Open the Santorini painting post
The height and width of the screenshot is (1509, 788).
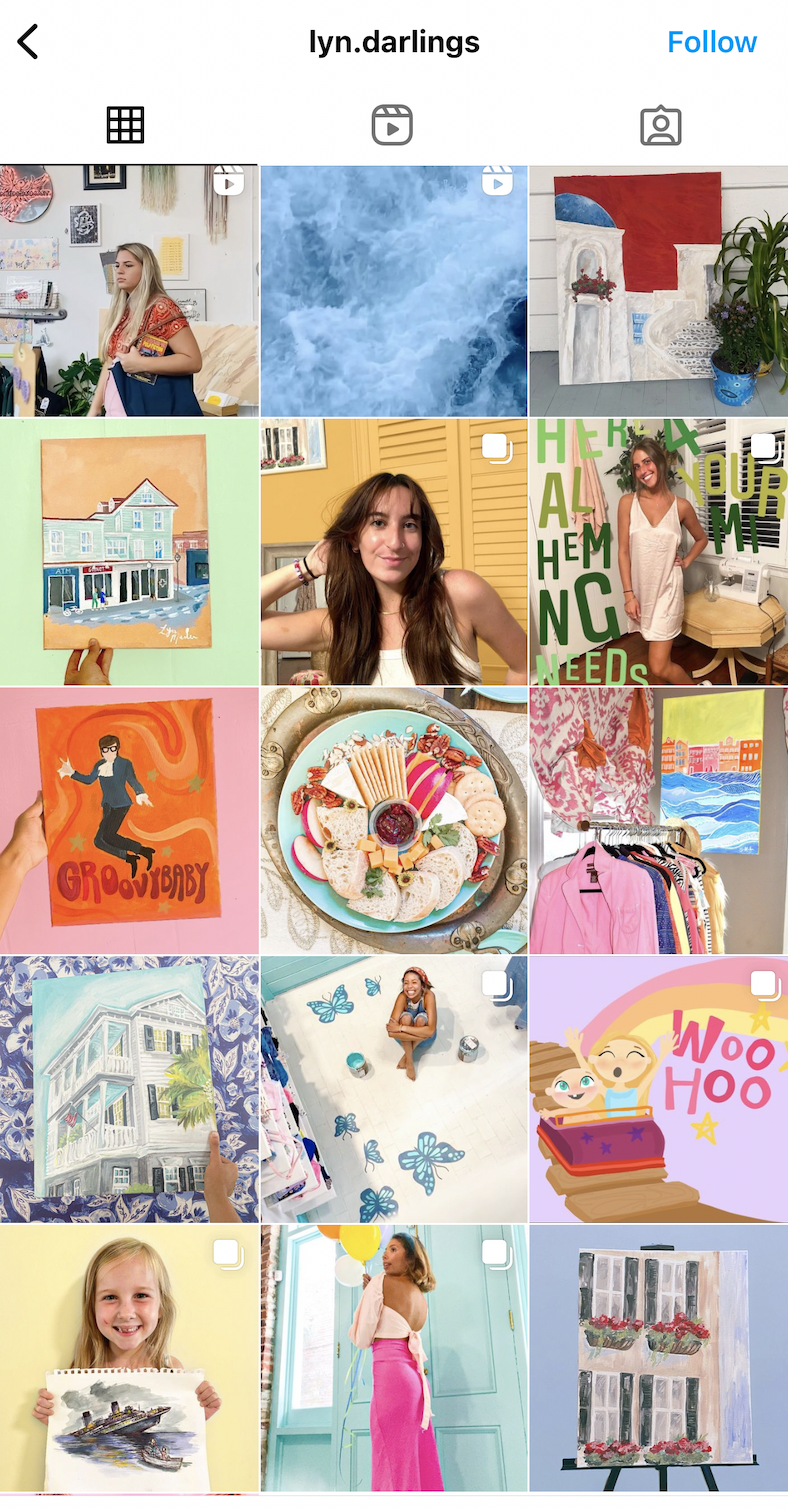click(x=658, y=291)
